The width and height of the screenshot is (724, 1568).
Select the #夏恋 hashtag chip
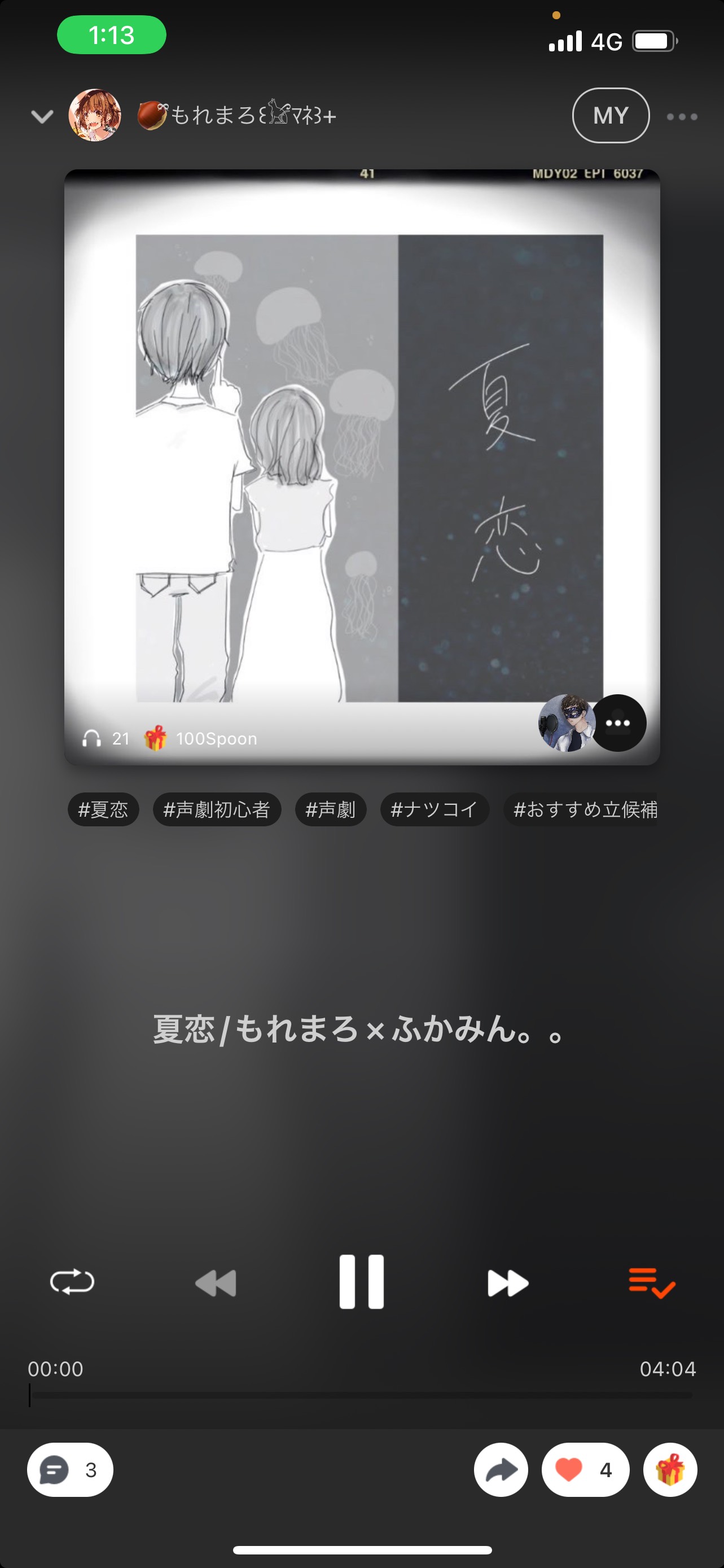(103, 809)
